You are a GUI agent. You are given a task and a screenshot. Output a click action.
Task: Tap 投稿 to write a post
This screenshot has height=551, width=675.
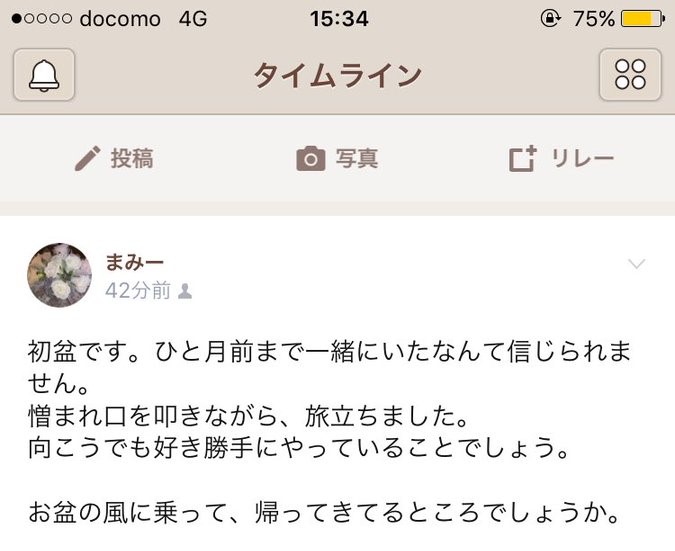pos(114,158)
